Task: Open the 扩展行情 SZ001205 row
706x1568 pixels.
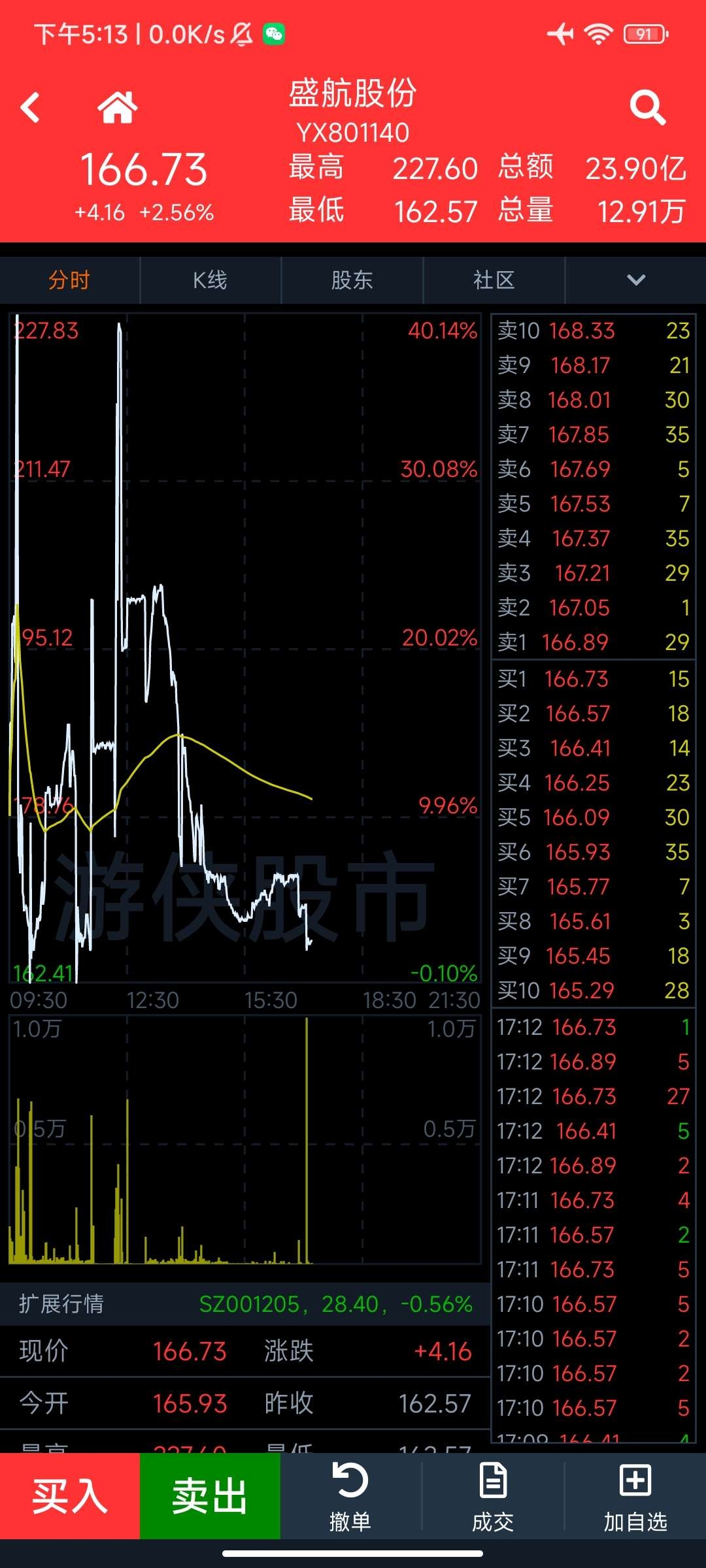Action: tap(245, 1304)
